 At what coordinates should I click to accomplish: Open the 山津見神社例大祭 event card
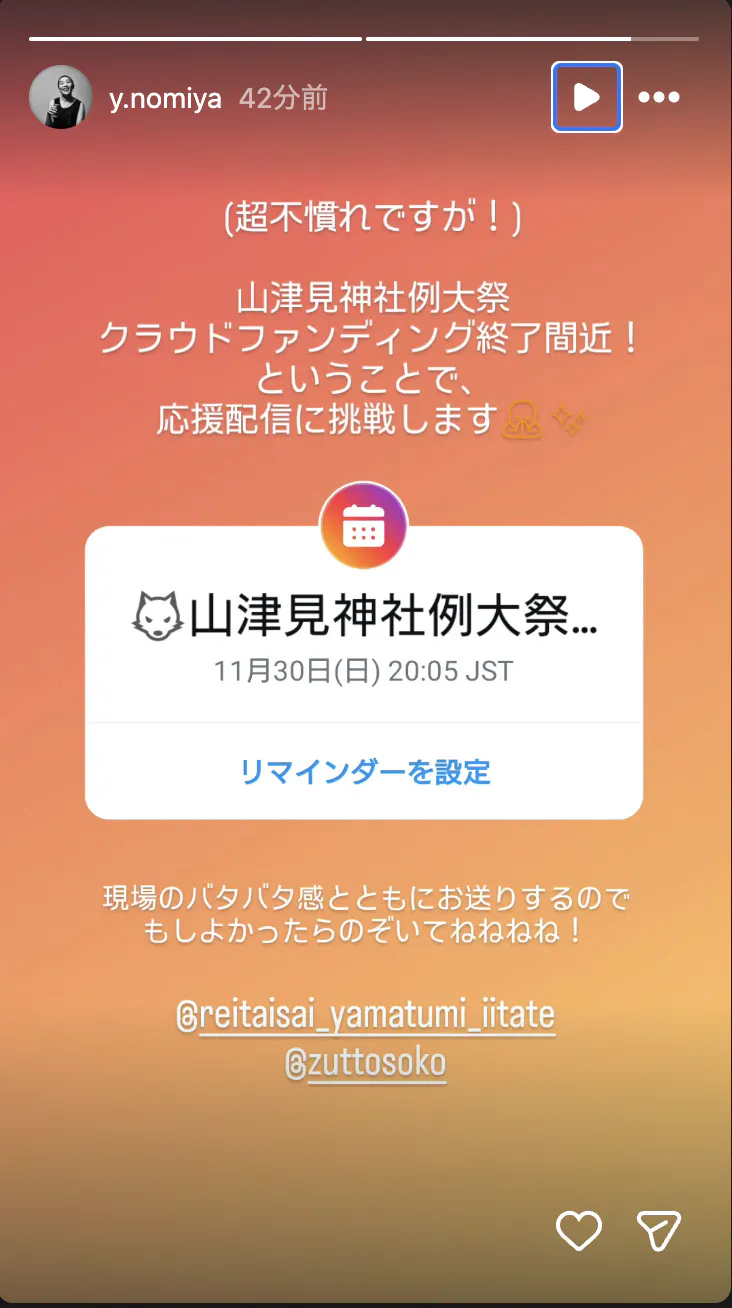pos(364,630)
